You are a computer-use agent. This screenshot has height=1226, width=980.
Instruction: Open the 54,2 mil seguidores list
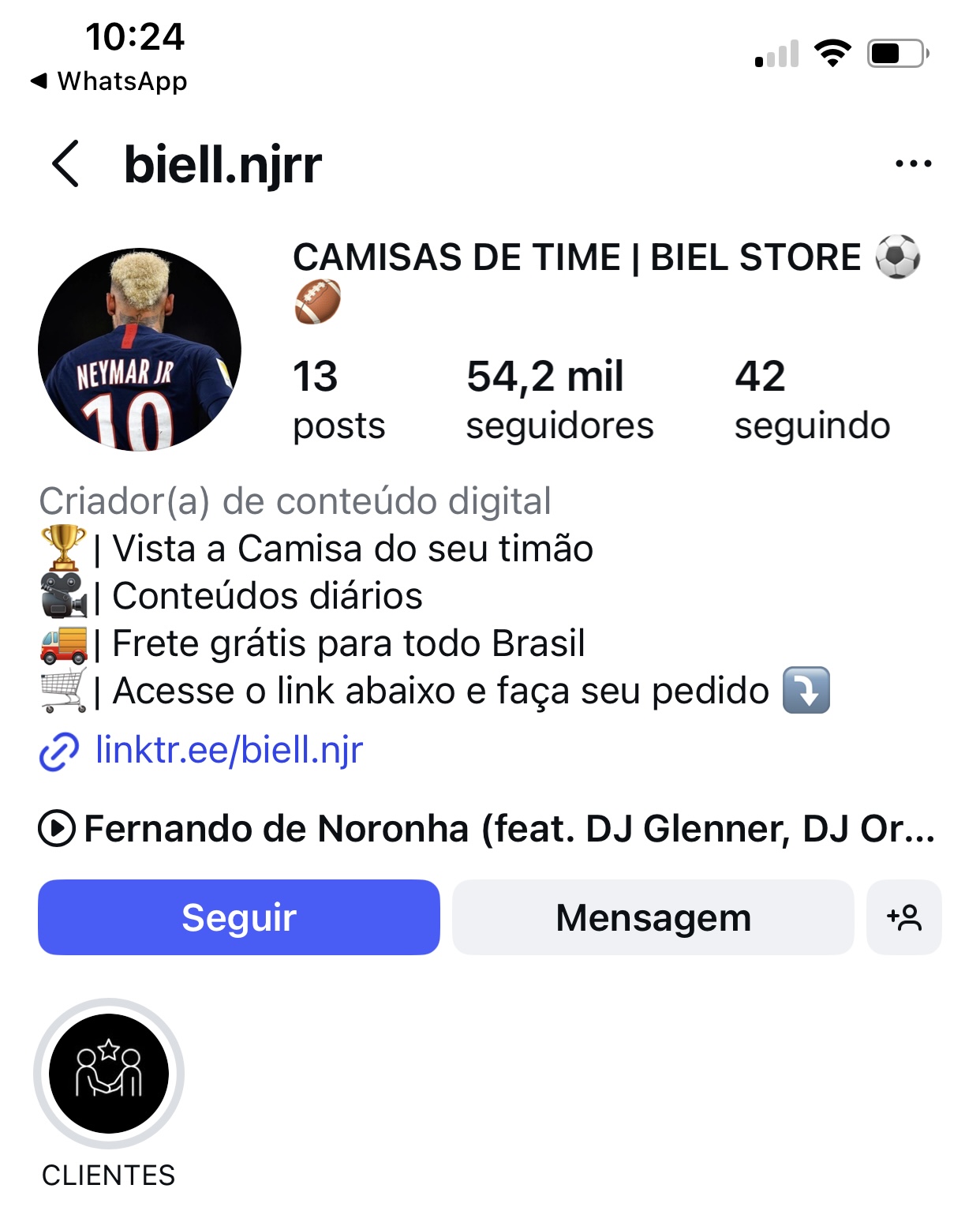pos(559,399)
